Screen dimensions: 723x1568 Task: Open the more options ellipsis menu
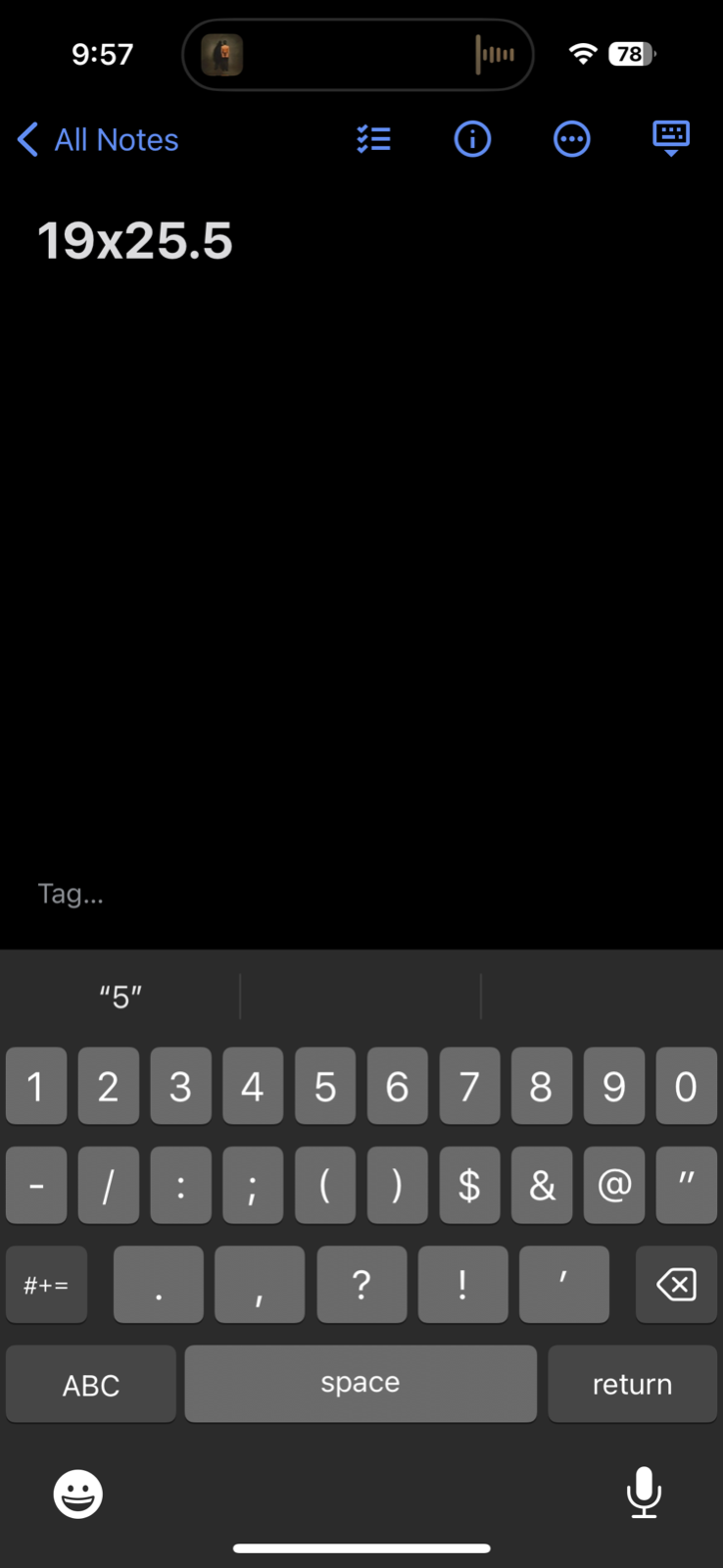click(x=571, y=139)
